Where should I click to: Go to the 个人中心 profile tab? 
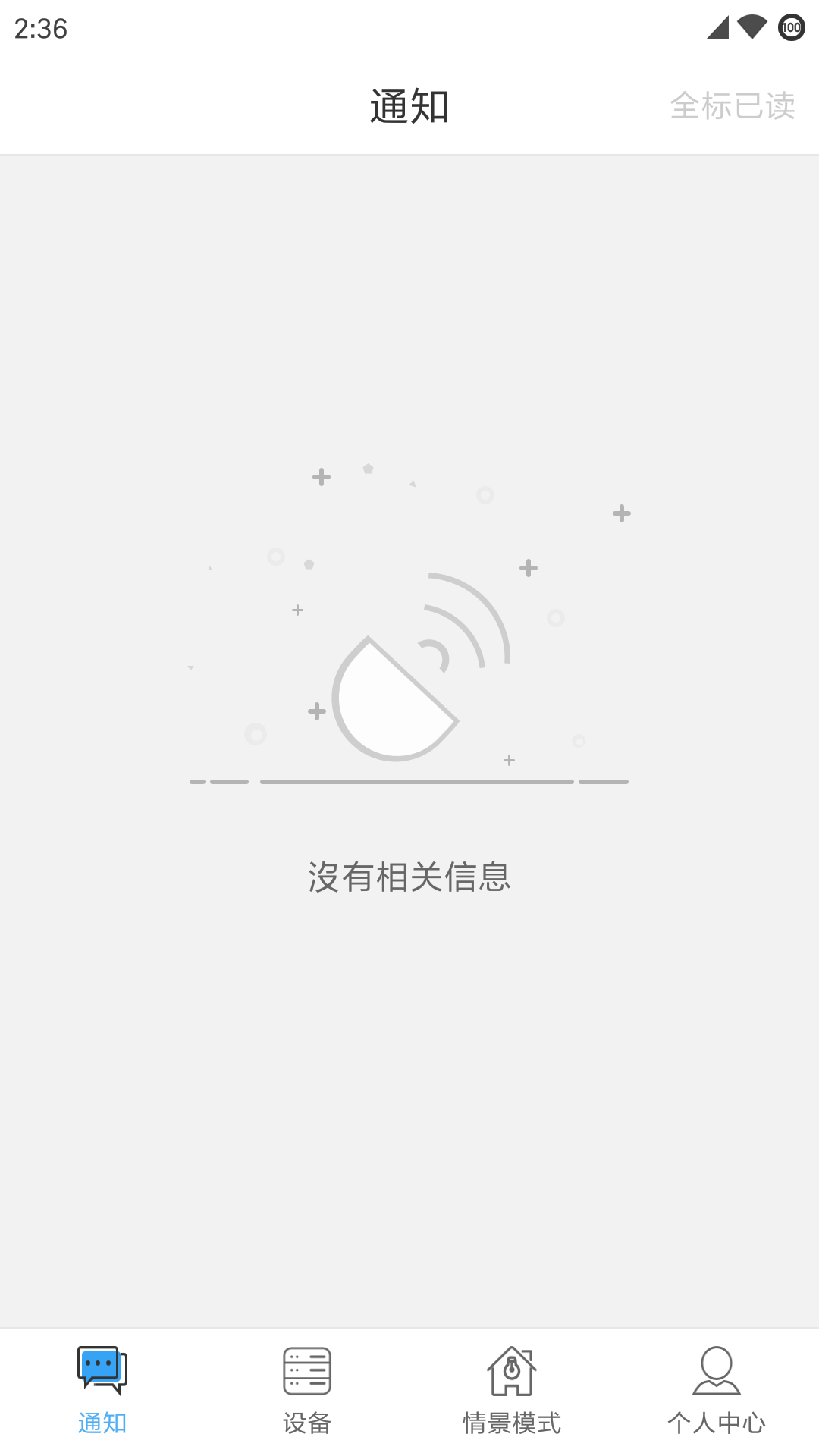coord(717,1391)
